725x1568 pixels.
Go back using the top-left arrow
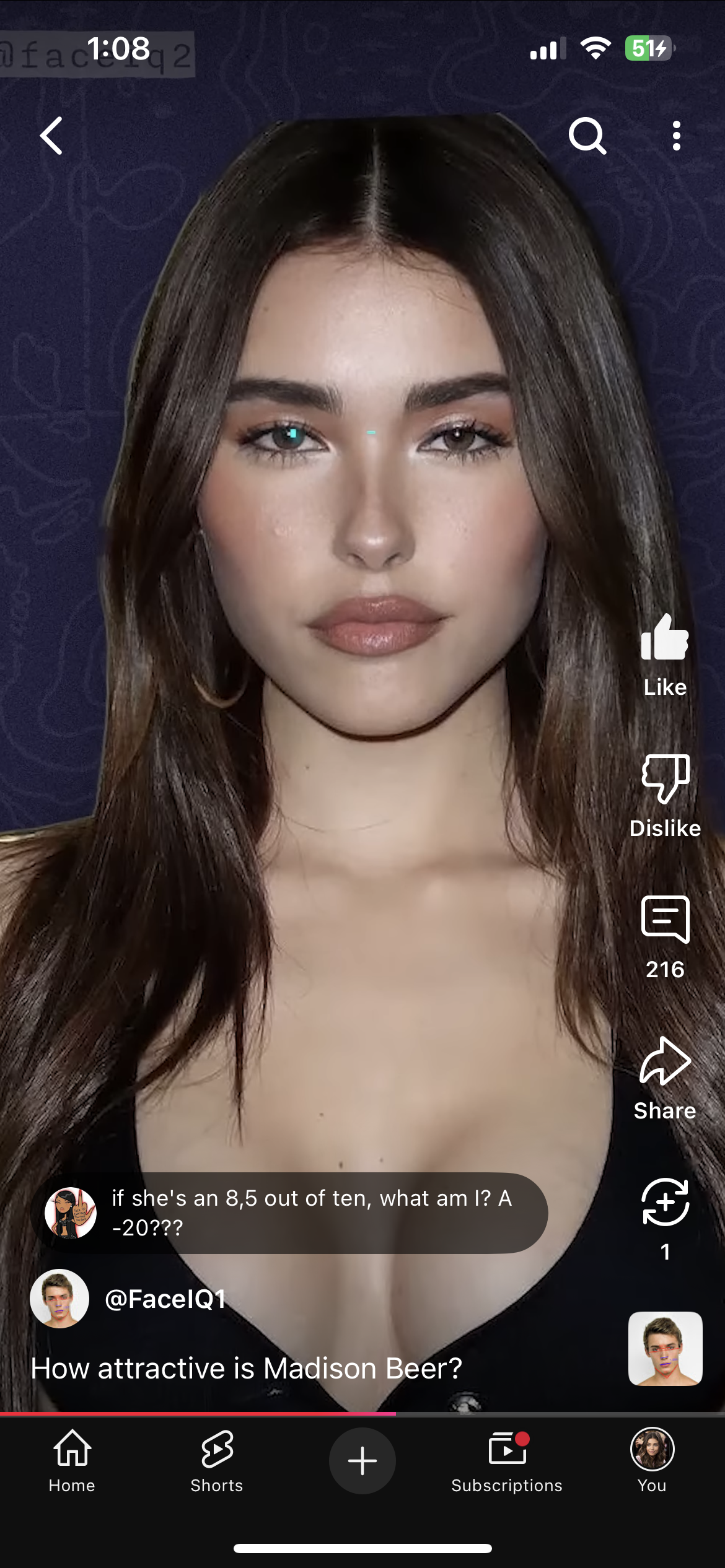[x=52, y=136]
